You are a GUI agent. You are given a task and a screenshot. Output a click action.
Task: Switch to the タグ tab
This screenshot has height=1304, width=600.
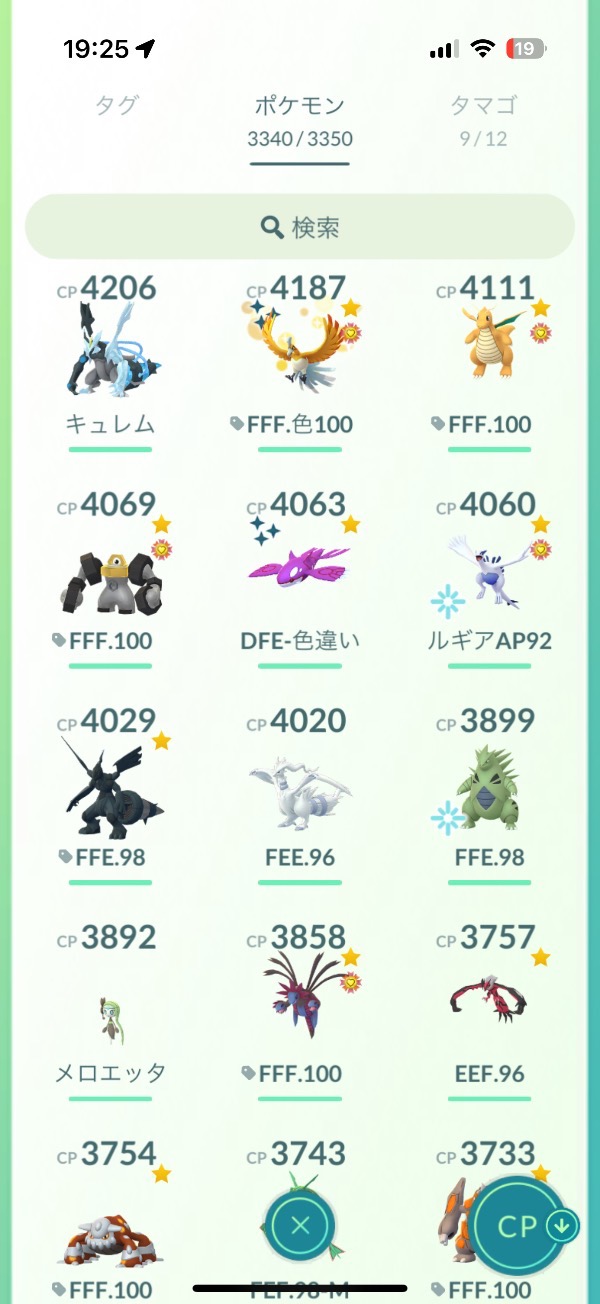[116, 106]
